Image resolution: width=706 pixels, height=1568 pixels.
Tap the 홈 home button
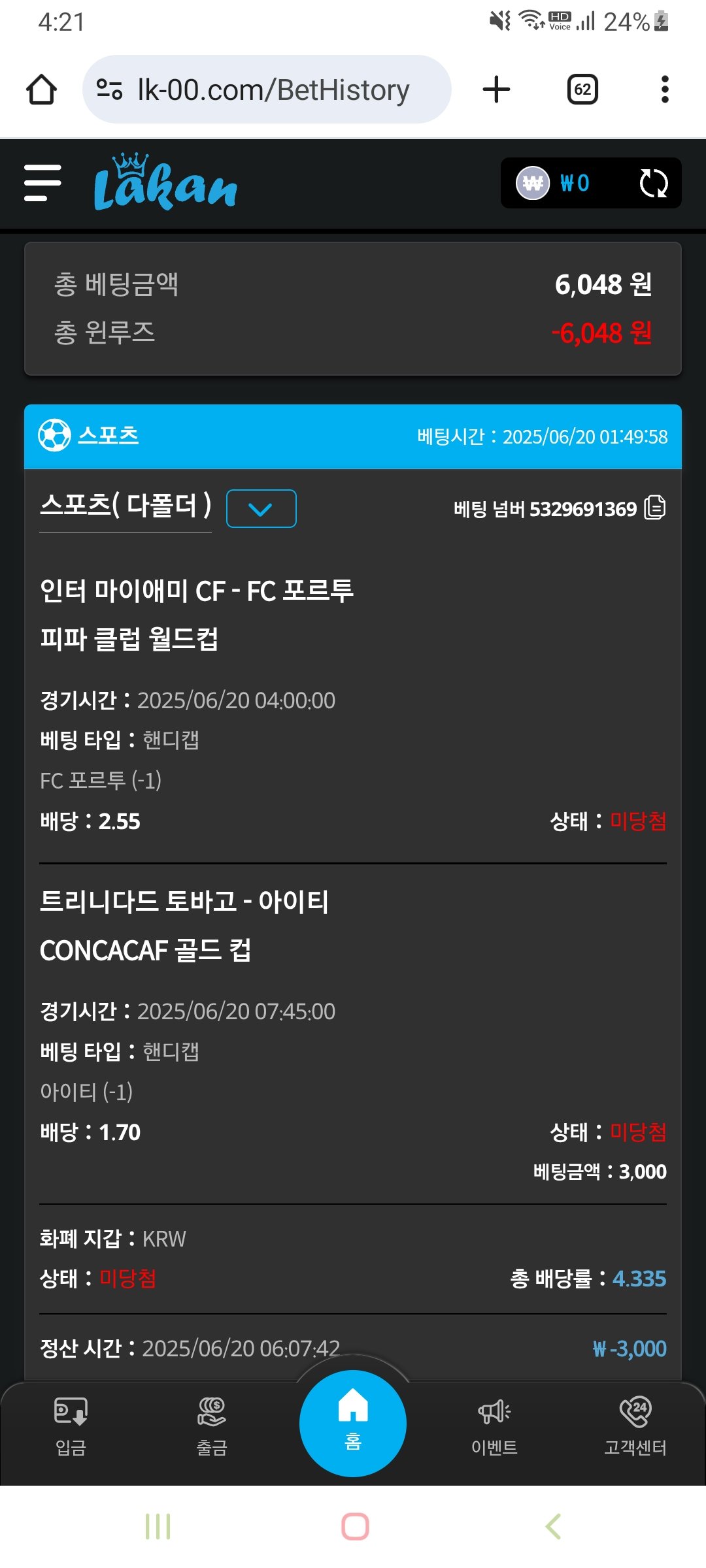tap(353, 1423)
